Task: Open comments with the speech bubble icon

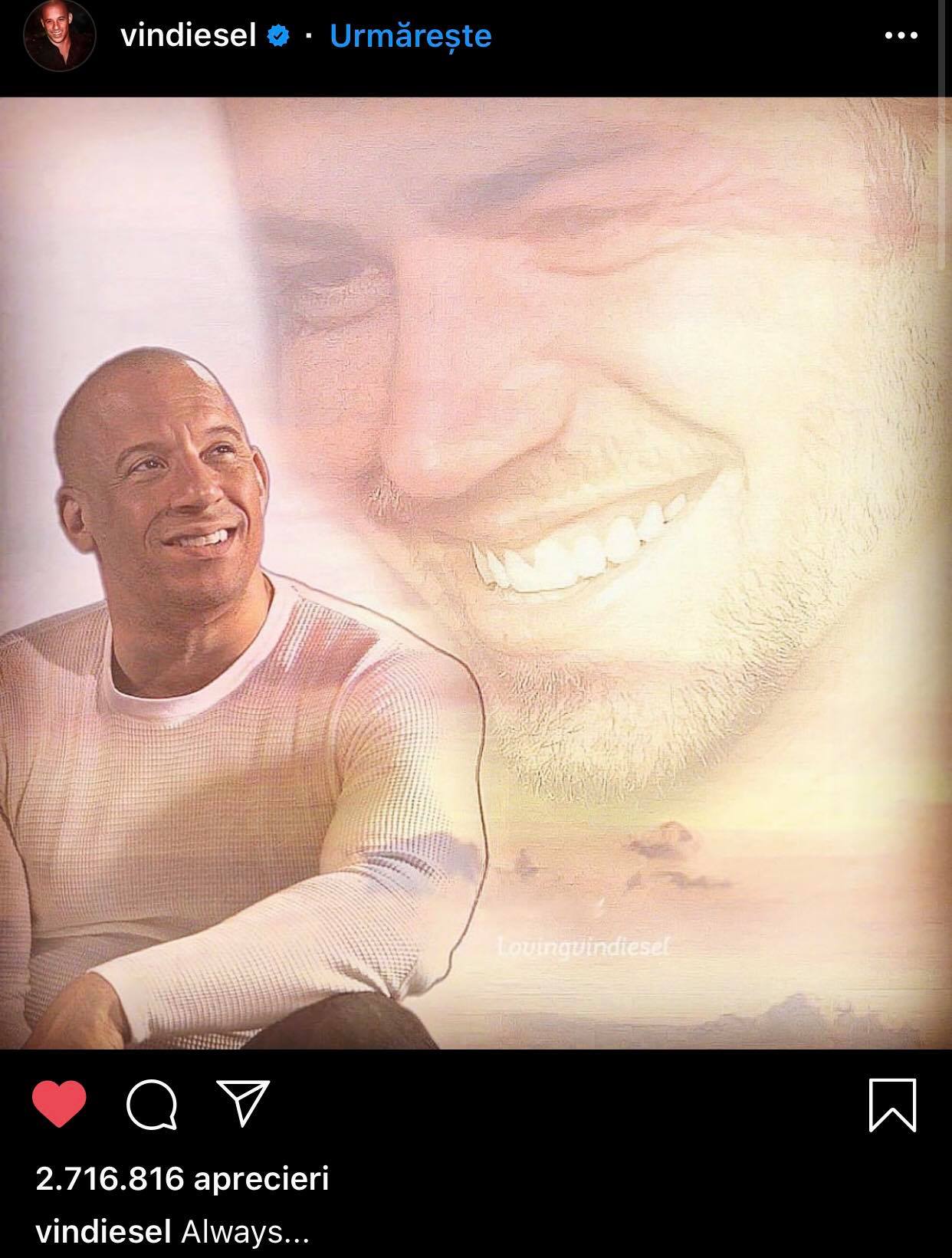Action: click(152, 1105)
